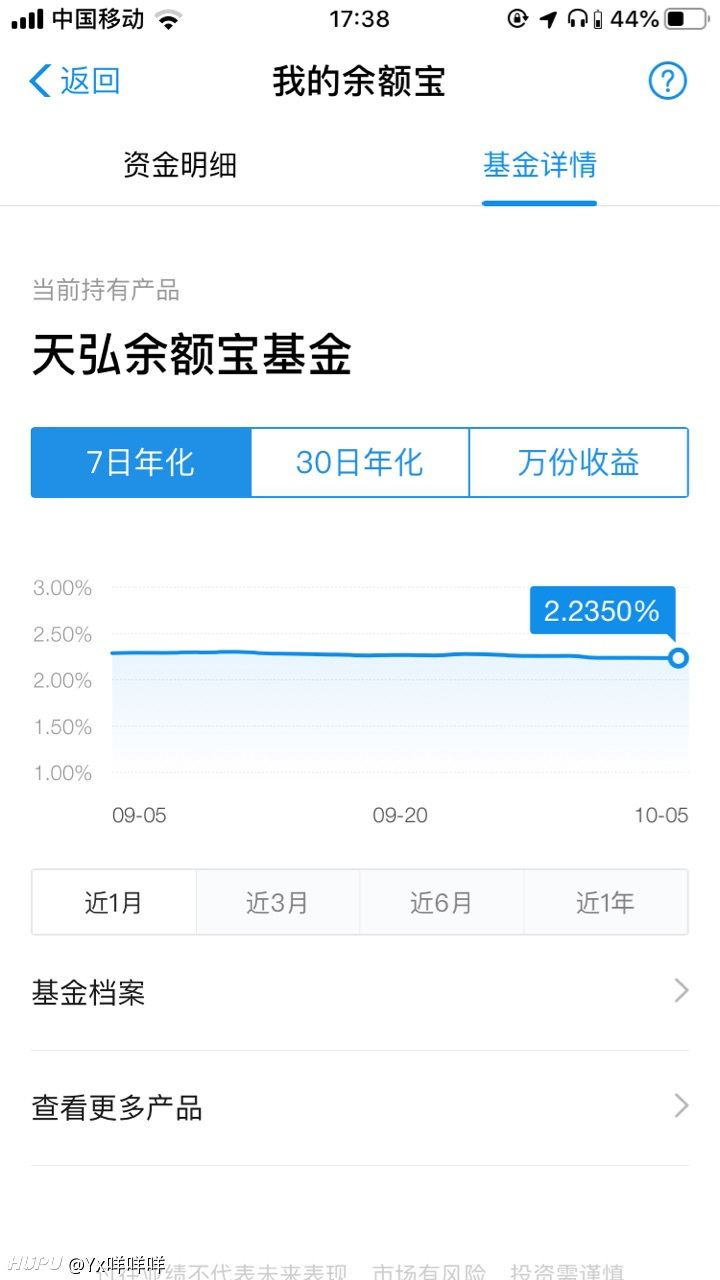Enable the 万份收益 earnings view

pos(578,462)
